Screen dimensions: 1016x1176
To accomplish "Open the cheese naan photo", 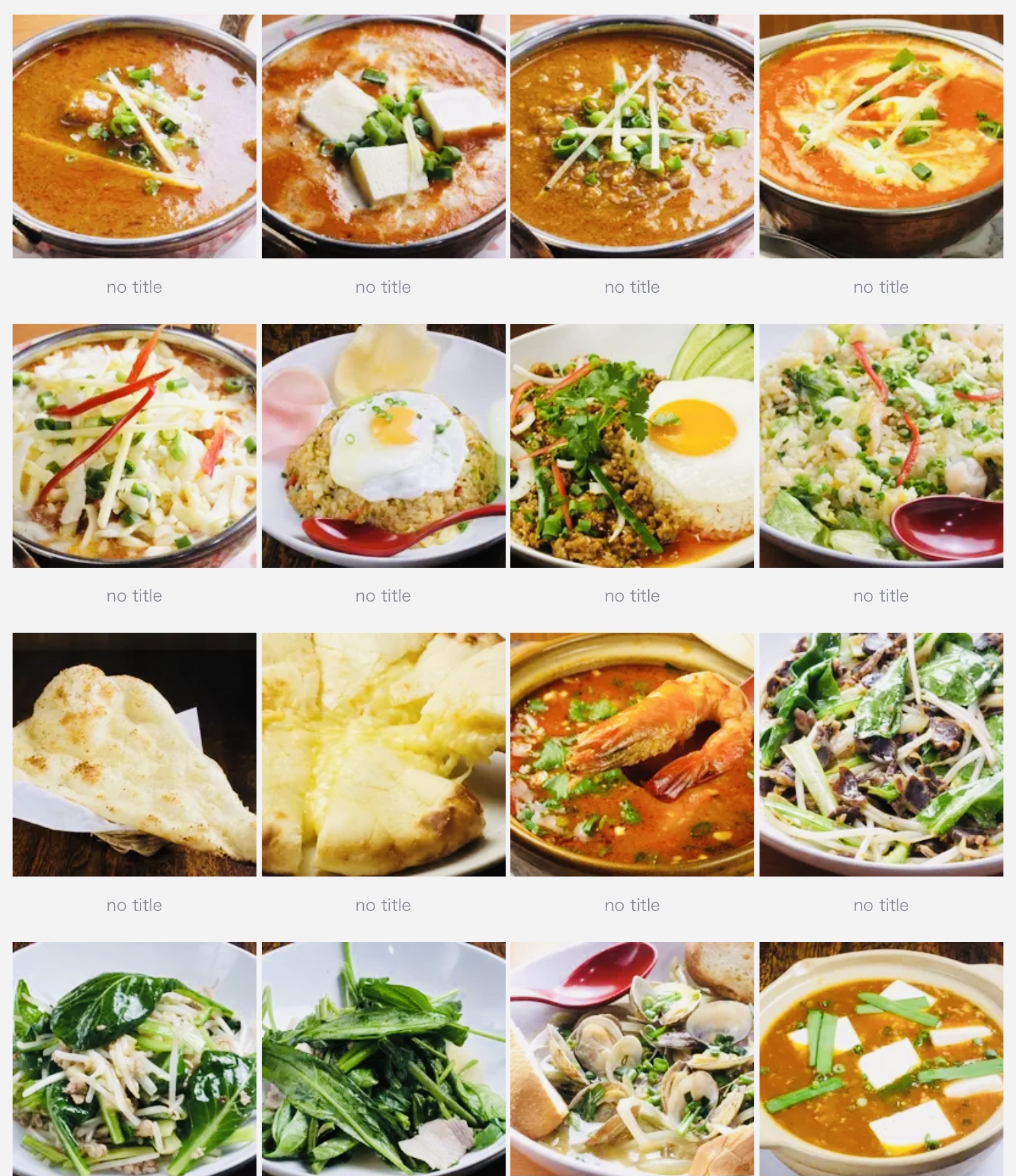I will tap(383, 754).
